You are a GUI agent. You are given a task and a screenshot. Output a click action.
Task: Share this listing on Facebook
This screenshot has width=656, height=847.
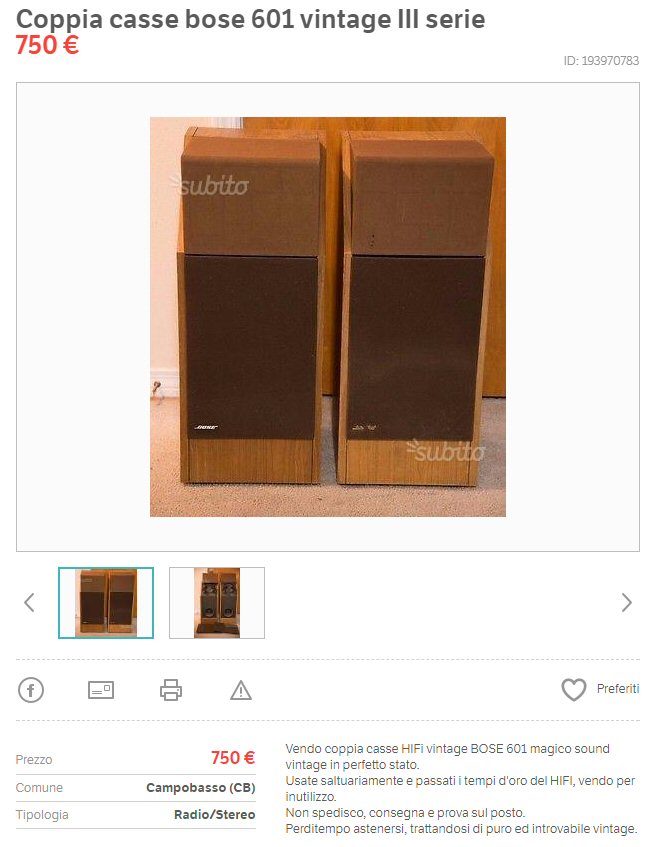[x=31, y=690]
